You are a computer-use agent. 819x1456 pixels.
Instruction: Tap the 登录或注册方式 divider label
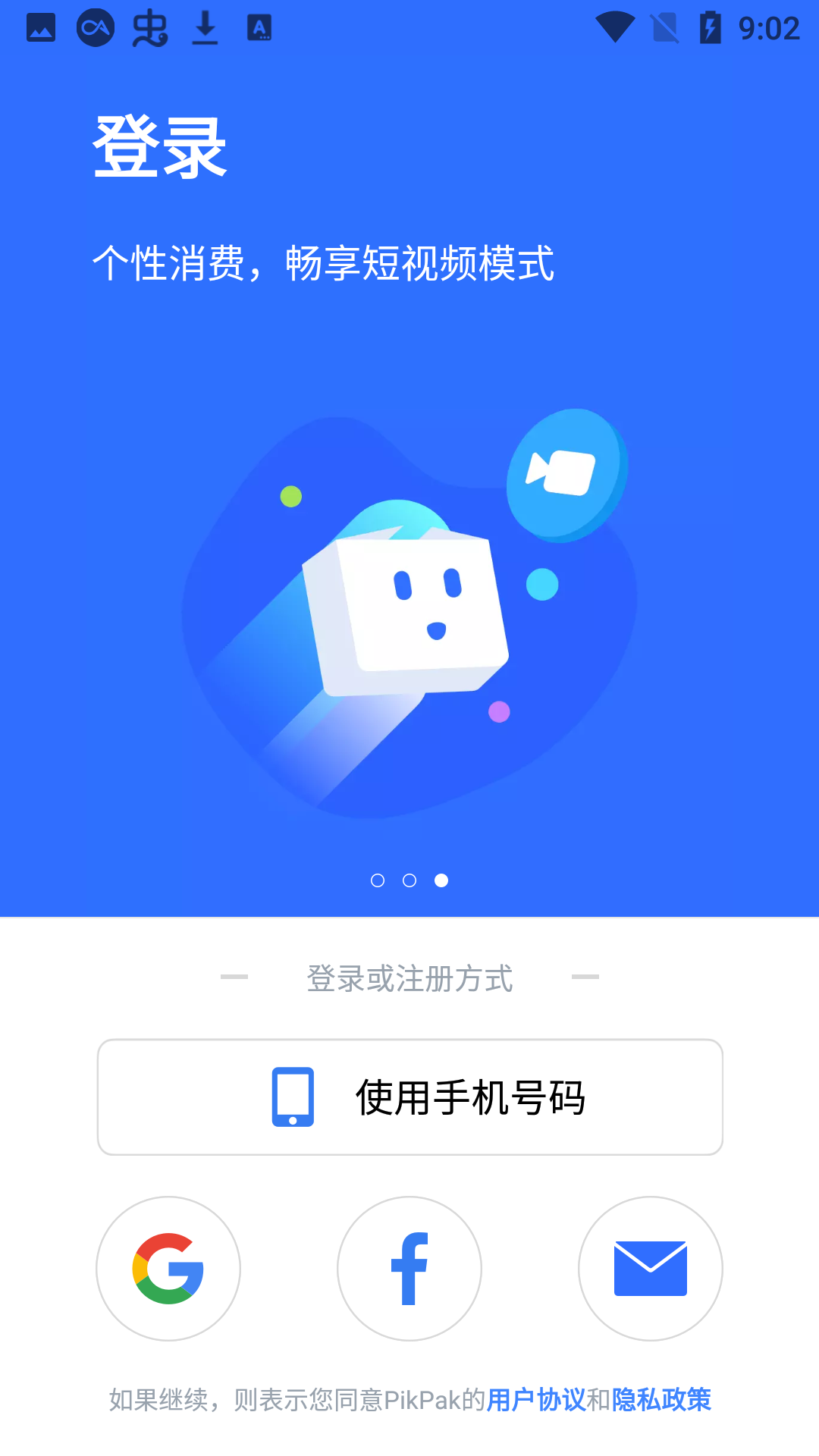[x=410, y=977]
